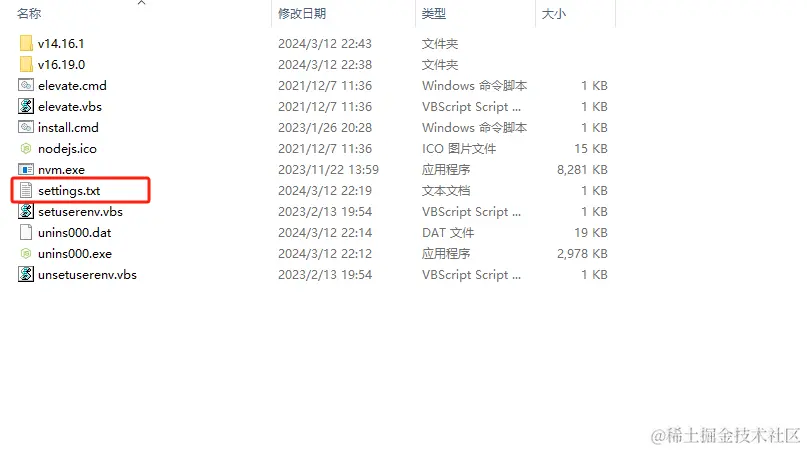
Task: Select the unins000.dat file
Action: pos(74,233)
